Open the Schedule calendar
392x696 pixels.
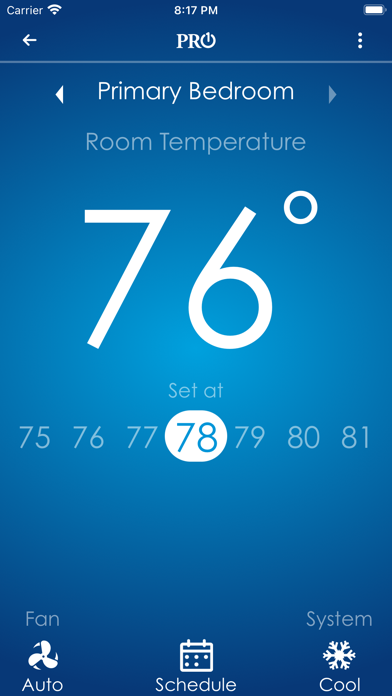196,666
